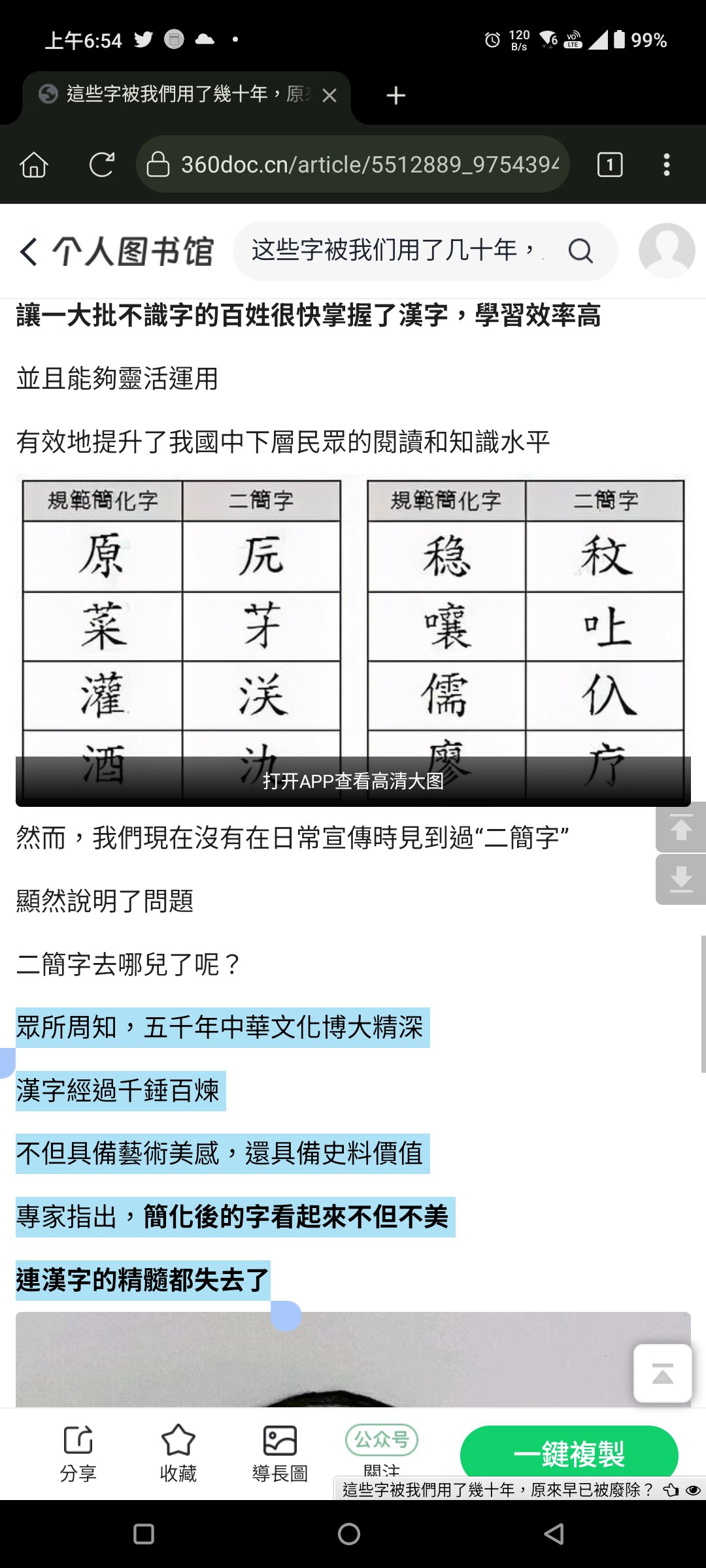Close the current browser tab
The width and height of the screenshot is (706, 1568).
click(x=330, y=96)
